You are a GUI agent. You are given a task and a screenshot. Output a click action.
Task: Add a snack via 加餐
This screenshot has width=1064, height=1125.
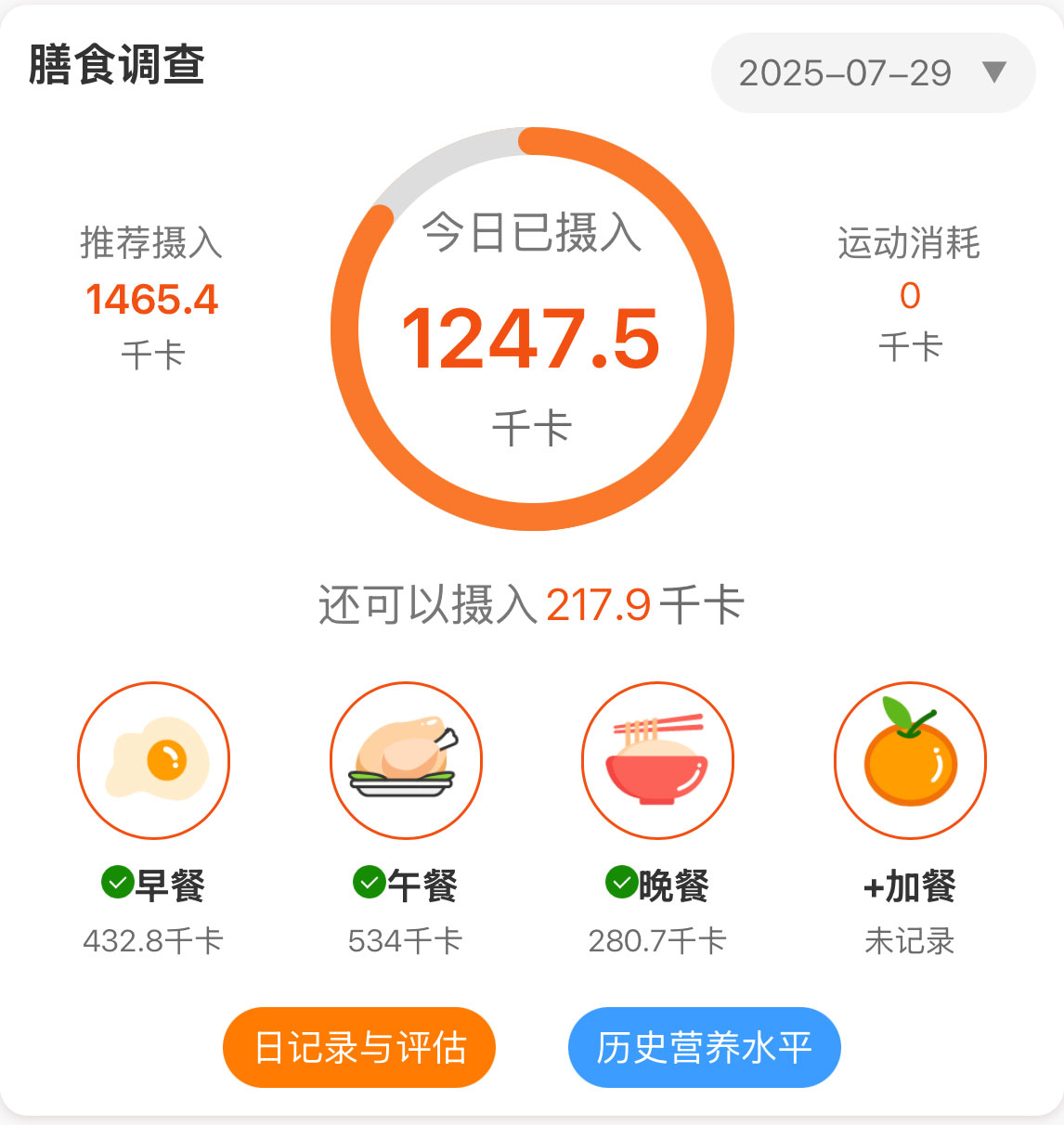(x=910, y=760)
